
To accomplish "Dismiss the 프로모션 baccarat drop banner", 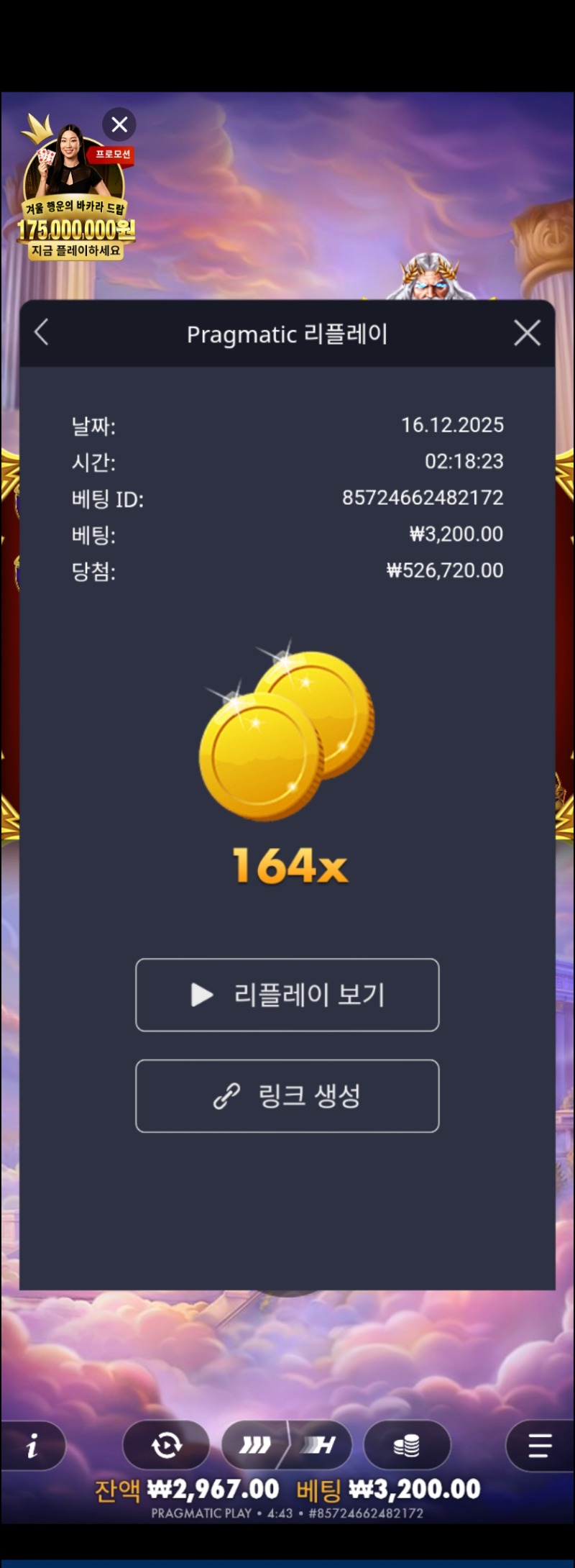I will coord(119,124).
